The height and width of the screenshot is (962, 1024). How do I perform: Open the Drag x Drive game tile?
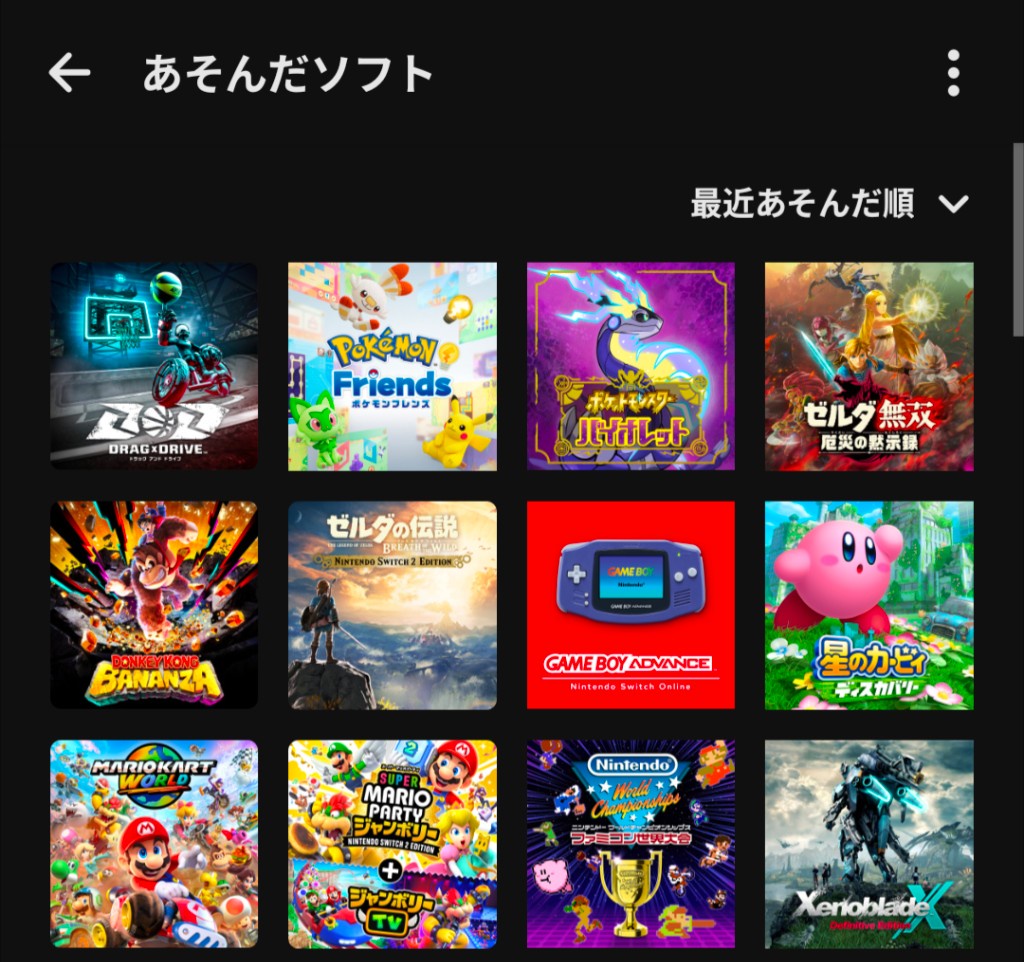point(154,366)
